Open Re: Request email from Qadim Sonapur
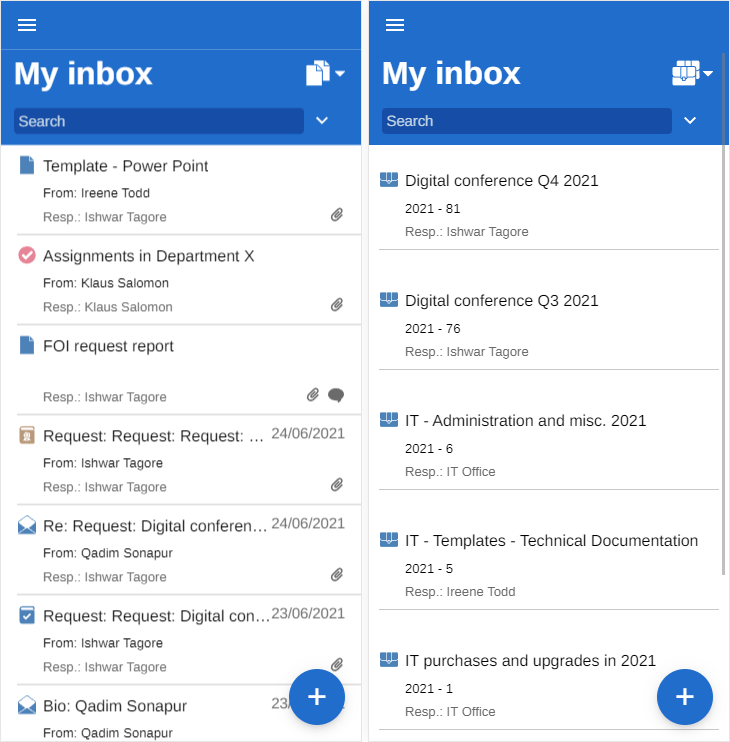The width and height of the screenshot is (730, 742). point(155,526)
